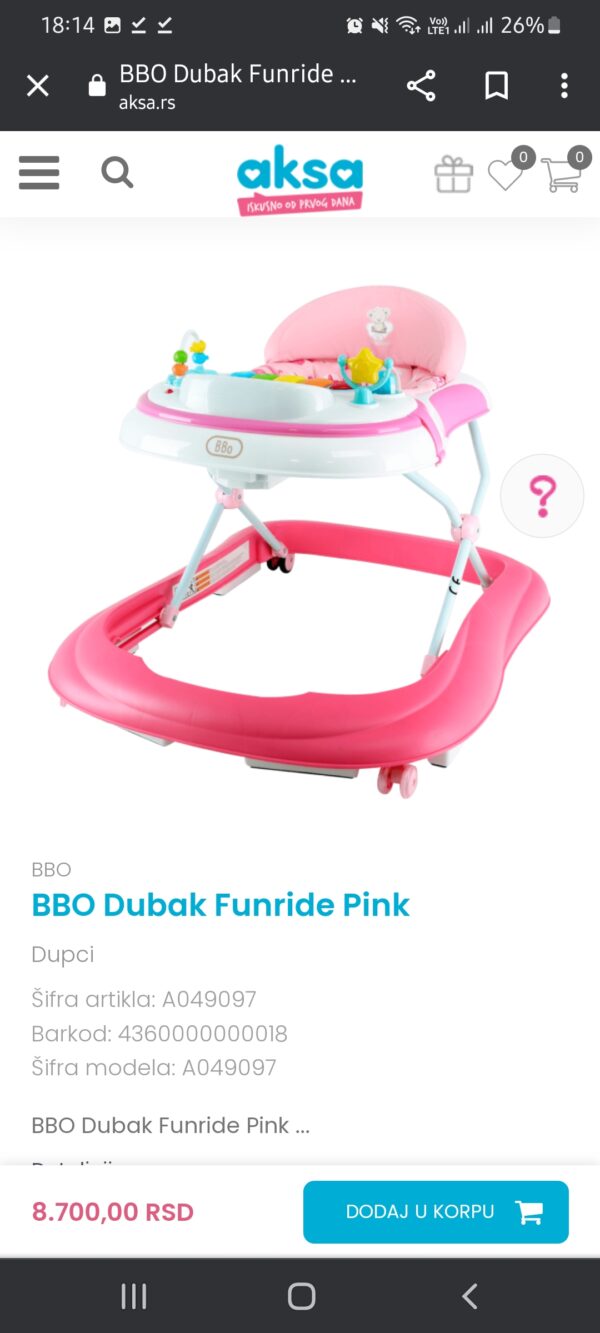Screen dimensions: 600x1333
Task: Open the shopping cart
Action: 562,175
